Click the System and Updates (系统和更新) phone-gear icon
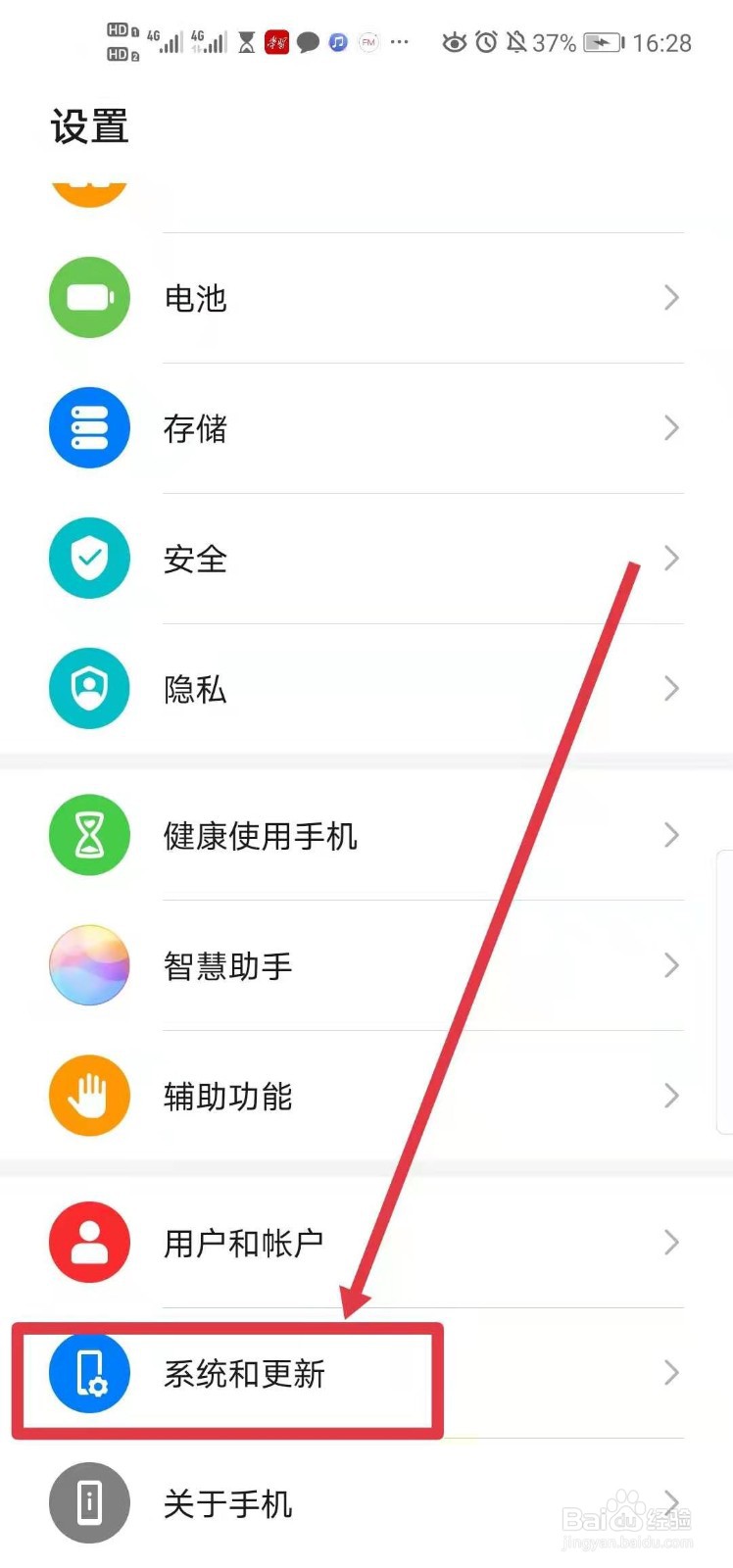 pyautogui.click(x=89, y=1374)
